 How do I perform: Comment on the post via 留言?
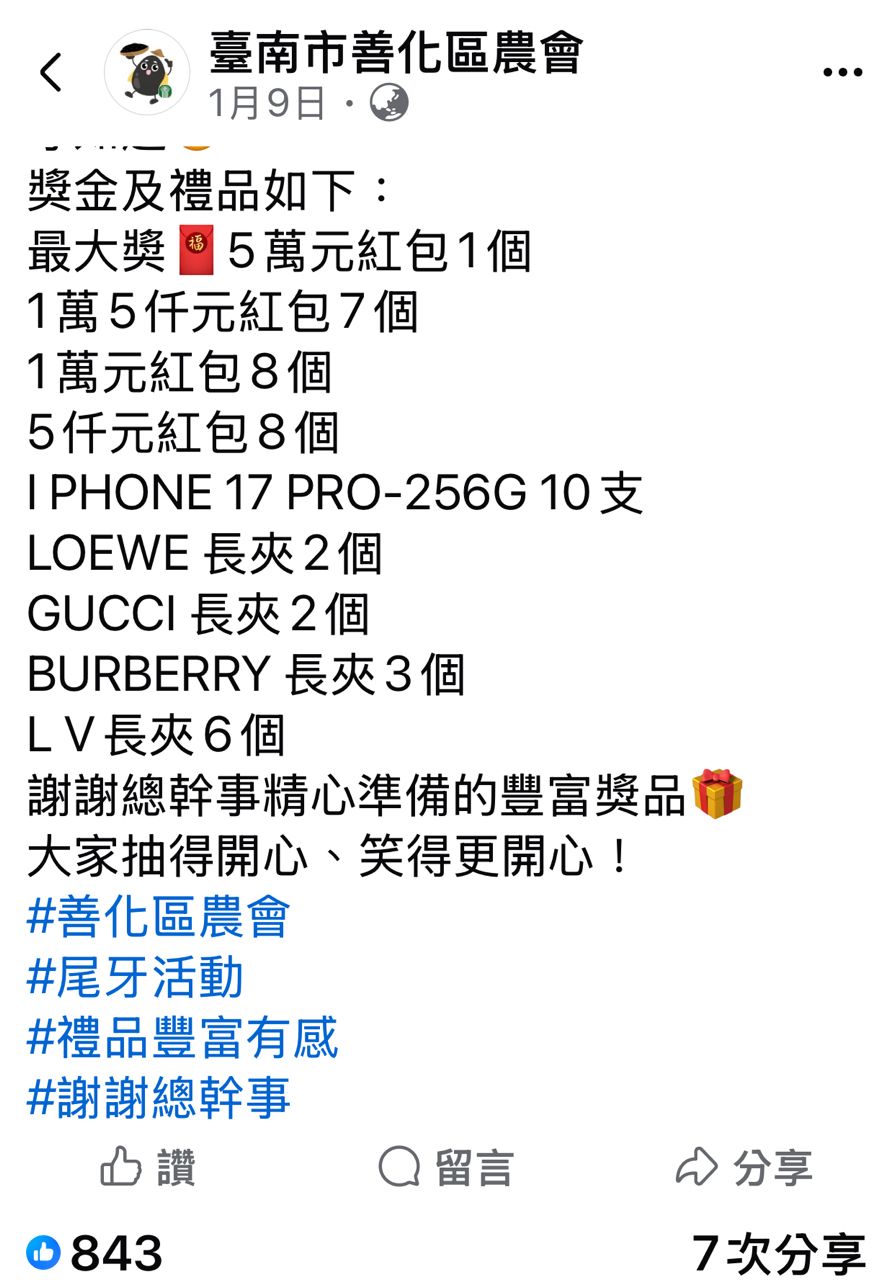(x=446, y=1167)
